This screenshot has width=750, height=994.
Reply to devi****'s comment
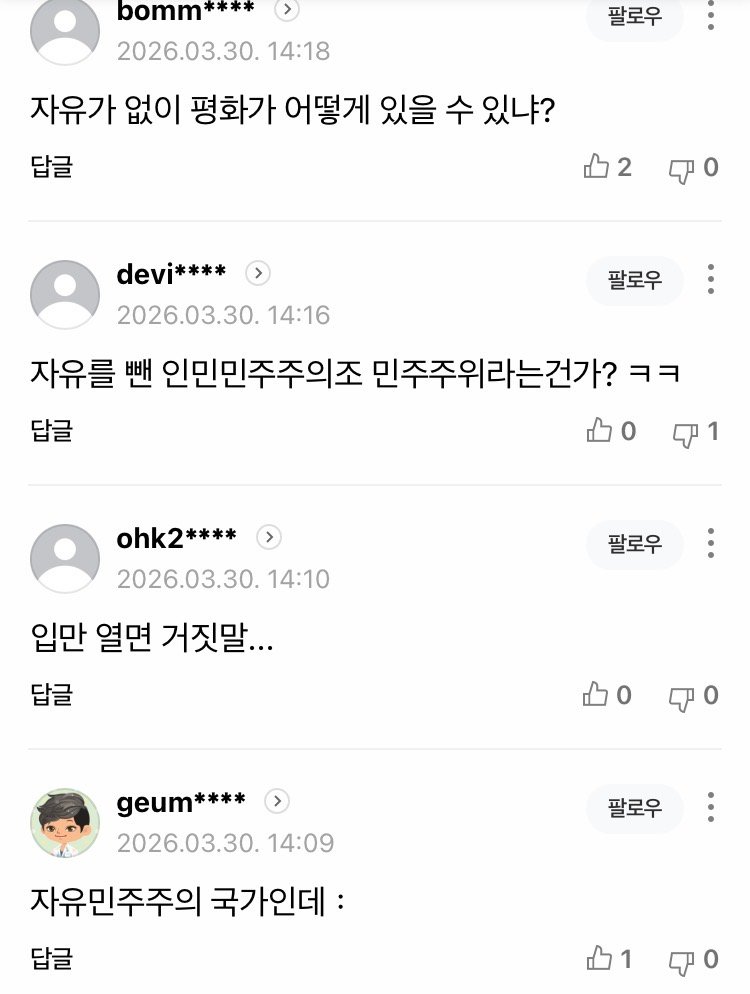click(52, 430)
